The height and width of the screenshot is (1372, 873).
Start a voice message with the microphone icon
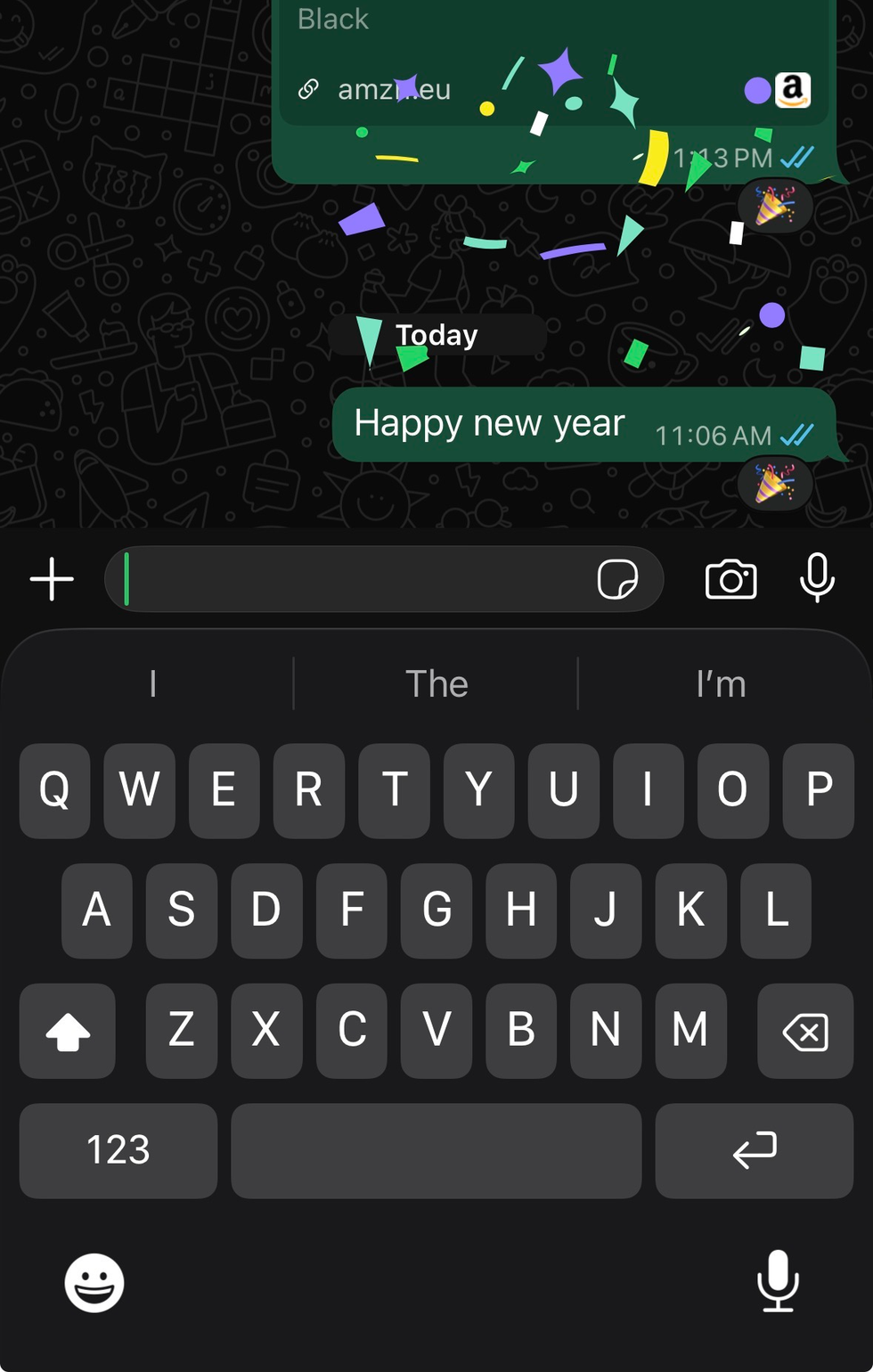tap(817, 579)
